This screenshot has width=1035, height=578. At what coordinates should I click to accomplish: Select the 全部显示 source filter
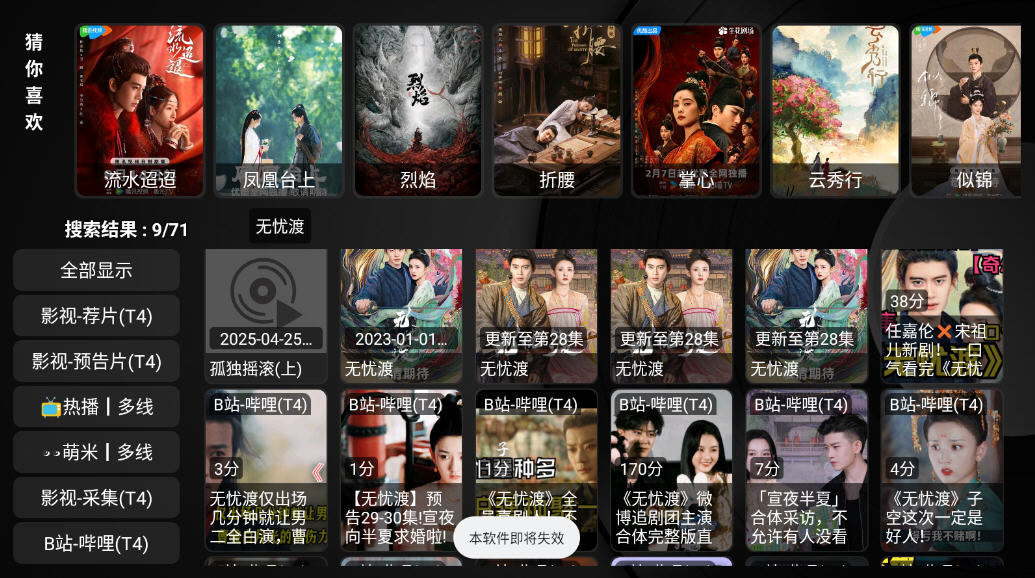click(96, 270)
